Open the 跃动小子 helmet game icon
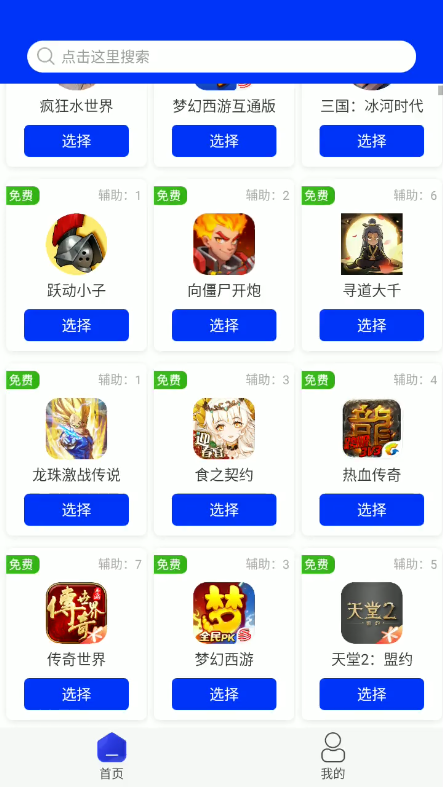Screen dimensions: 443x787 pos(76,244)
